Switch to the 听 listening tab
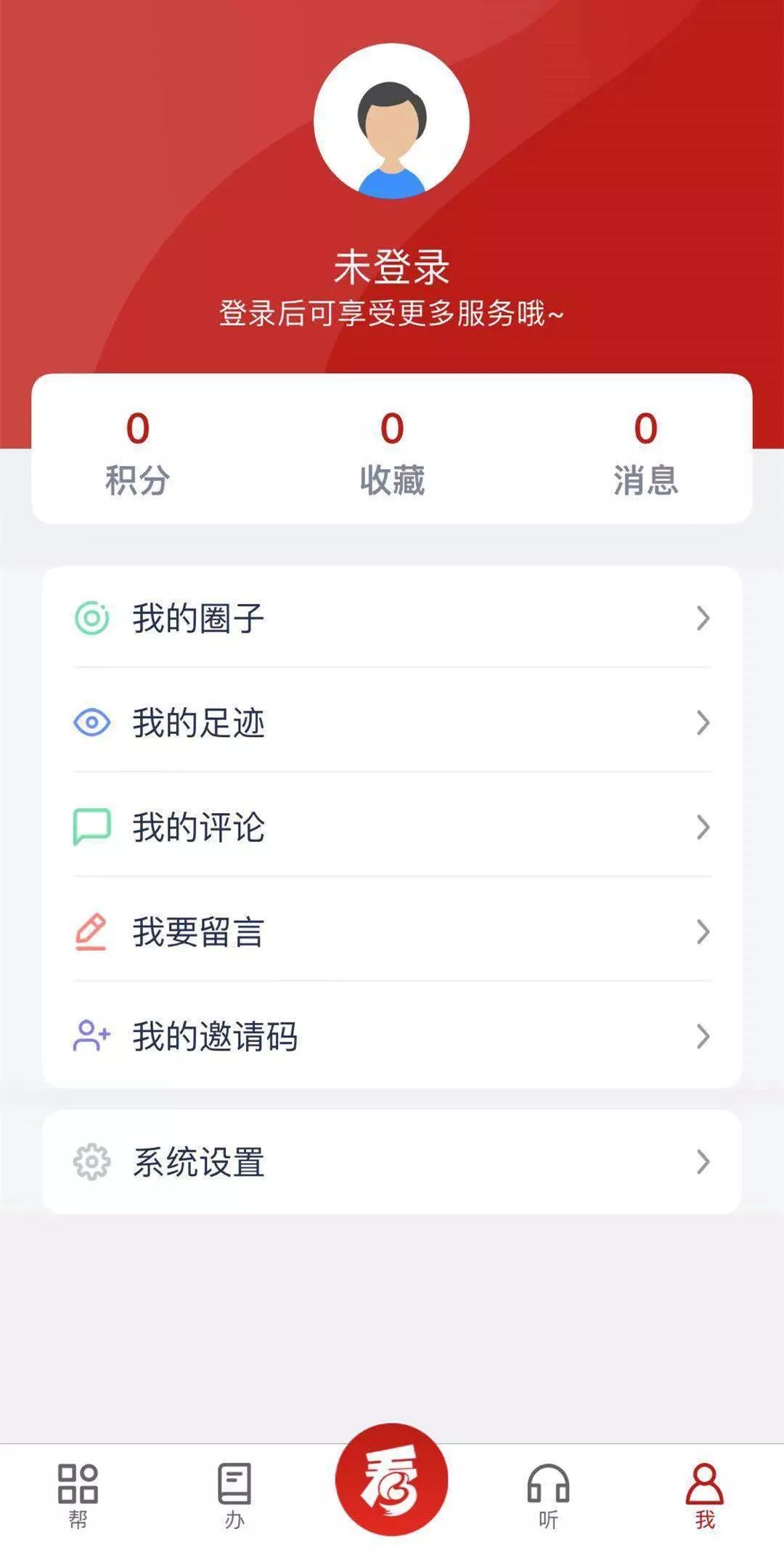This screenshot has height=1563, width=784. tap(548, 1495)
